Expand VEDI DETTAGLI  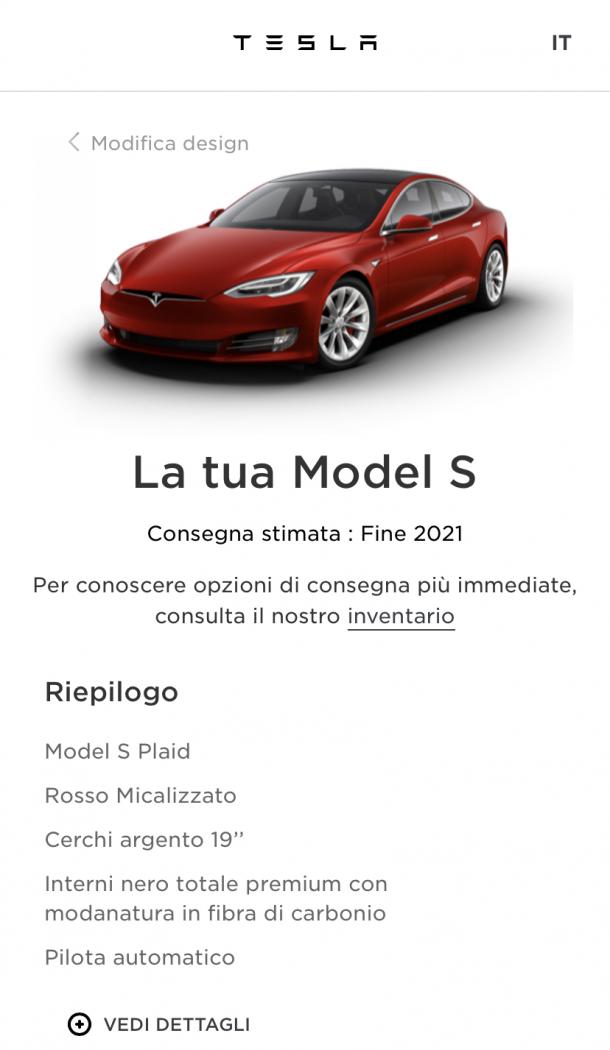[x=160, y=1024]
